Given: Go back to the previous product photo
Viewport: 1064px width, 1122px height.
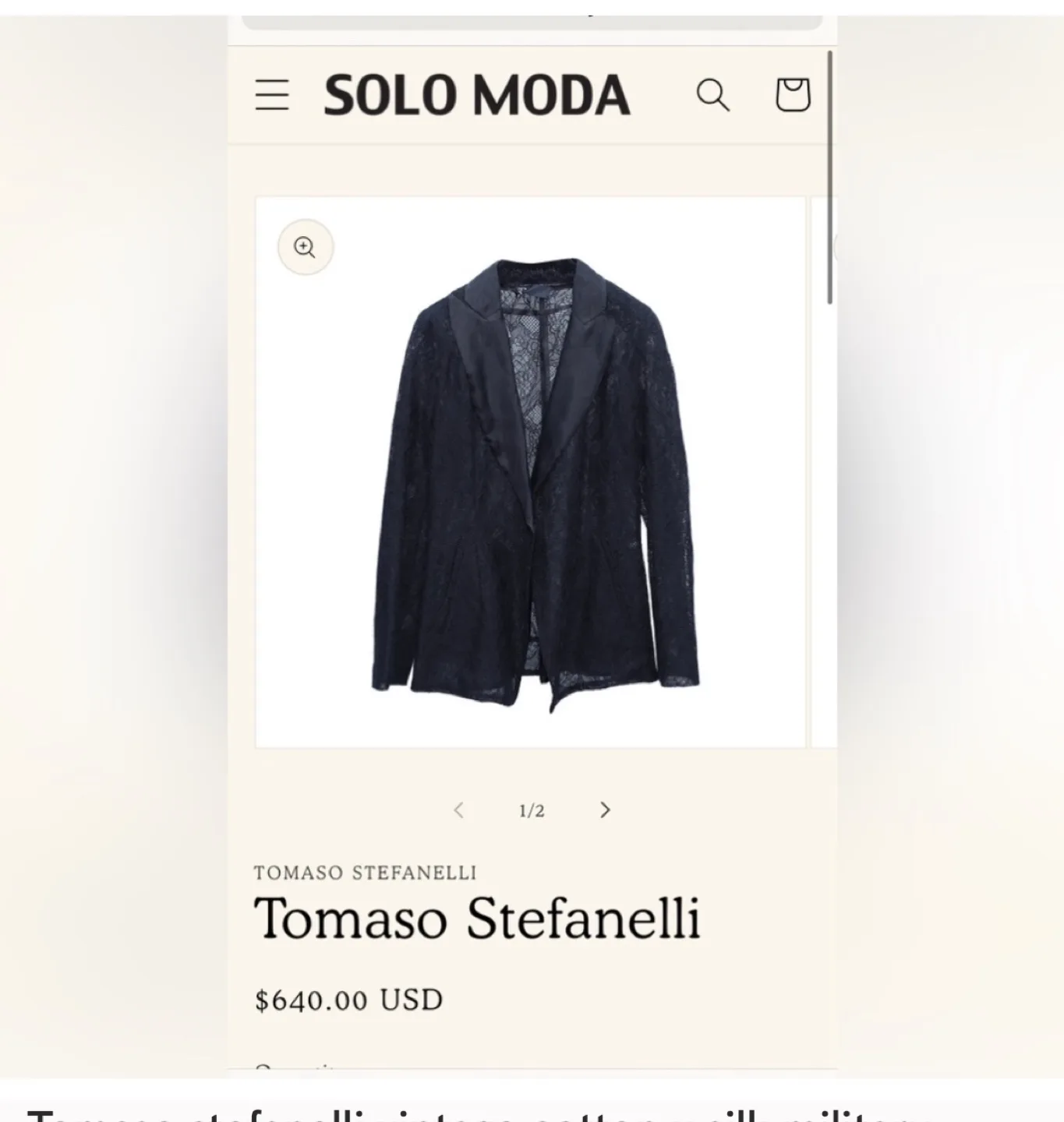Looking at the screenshot, I should coord(459,810).
